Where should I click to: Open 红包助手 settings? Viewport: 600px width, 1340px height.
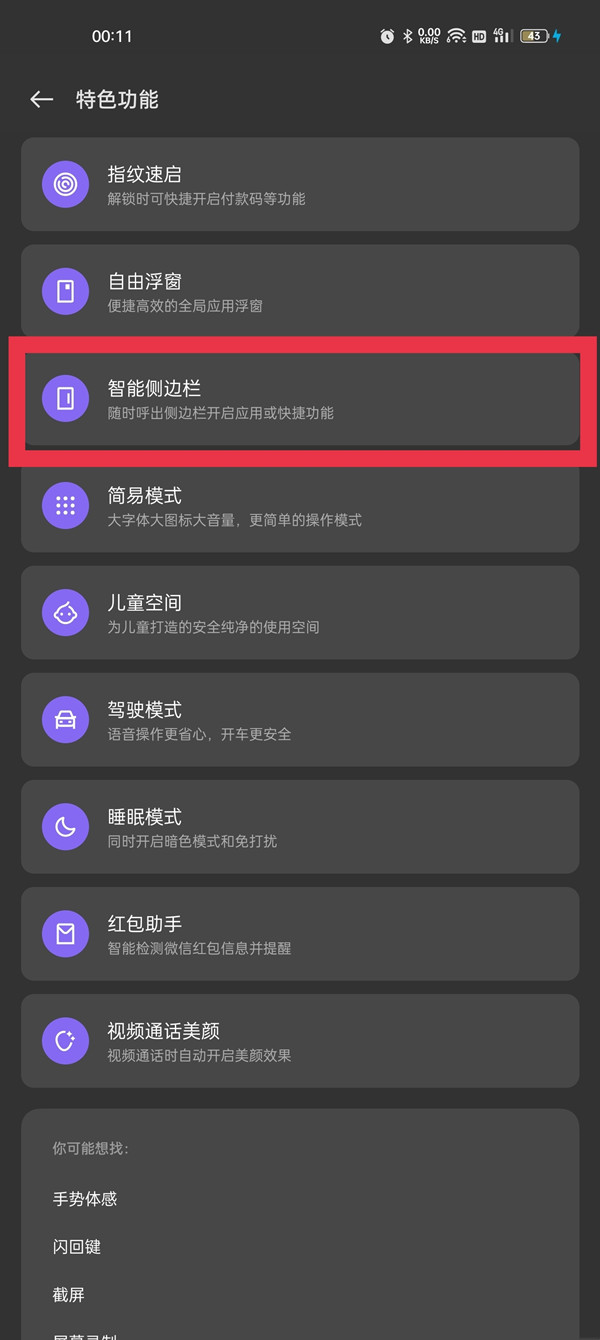pos(300,934)
